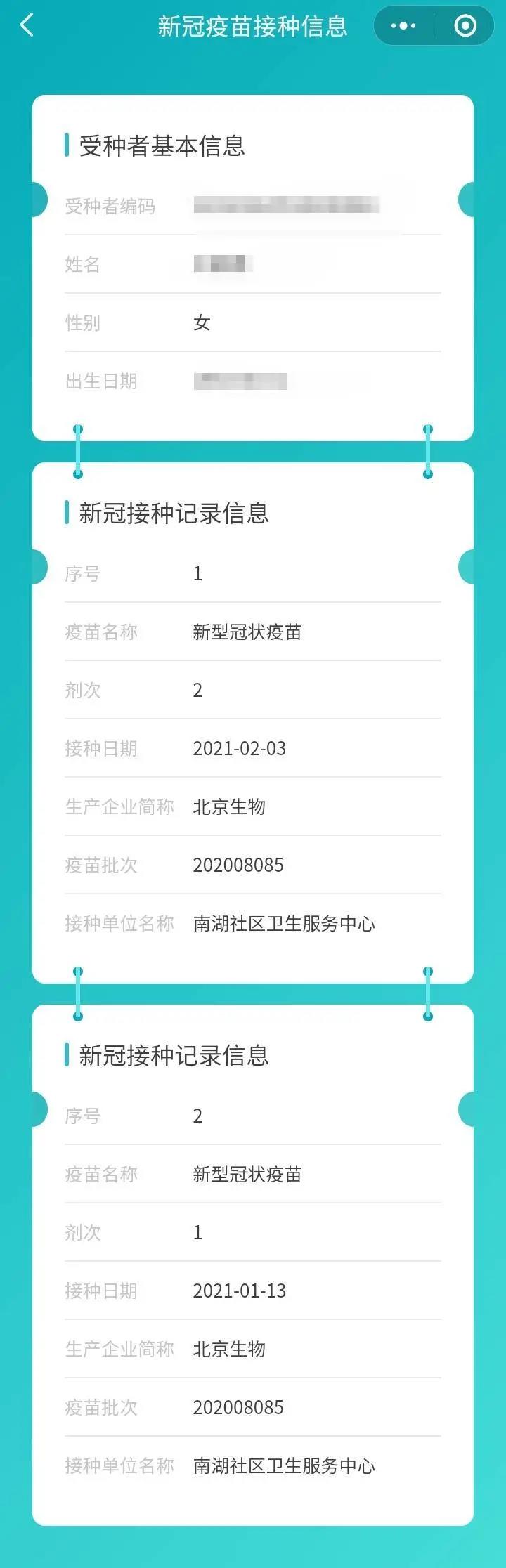Go back using the top-left arrow
This screenshot has width=506, height=1568.
point(27,26)
